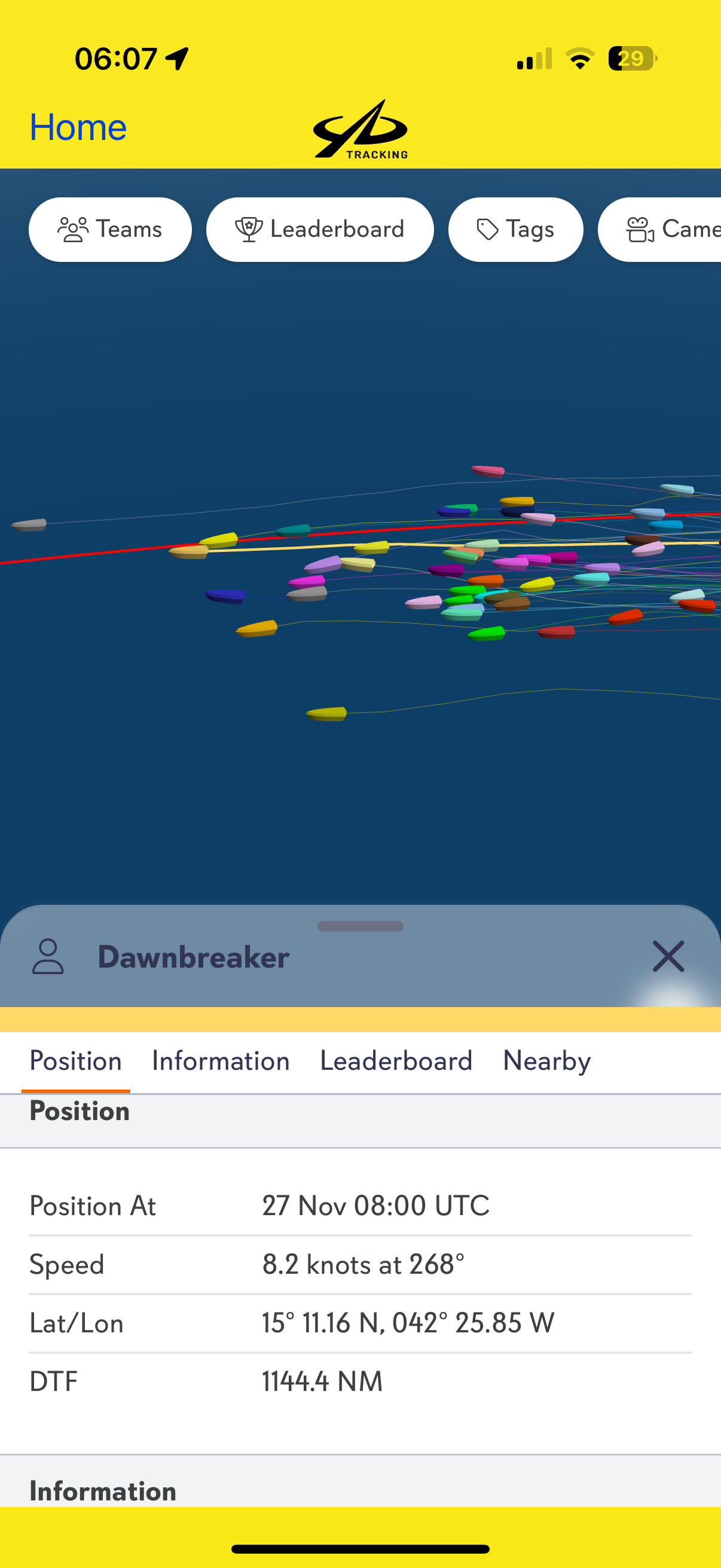Switch to the Nearby tab
Image resolution: width=721 pixels, height=1568 pixels.
[x=546, y=1061]
